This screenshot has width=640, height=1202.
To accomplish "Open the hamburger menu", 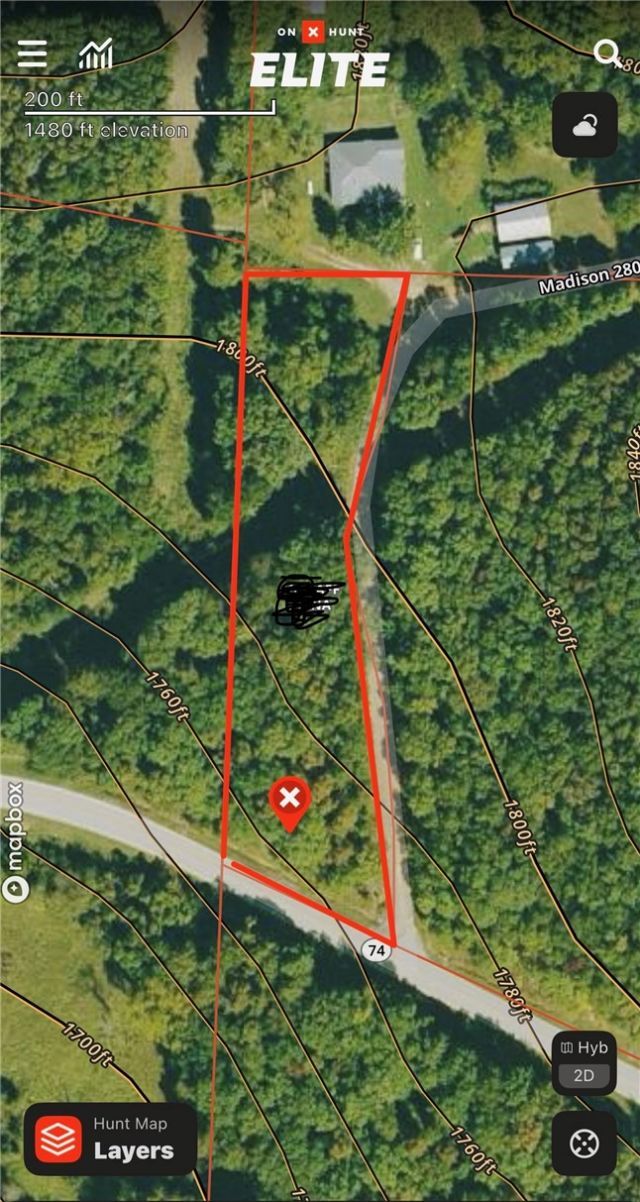I will [x=32, y=54].
